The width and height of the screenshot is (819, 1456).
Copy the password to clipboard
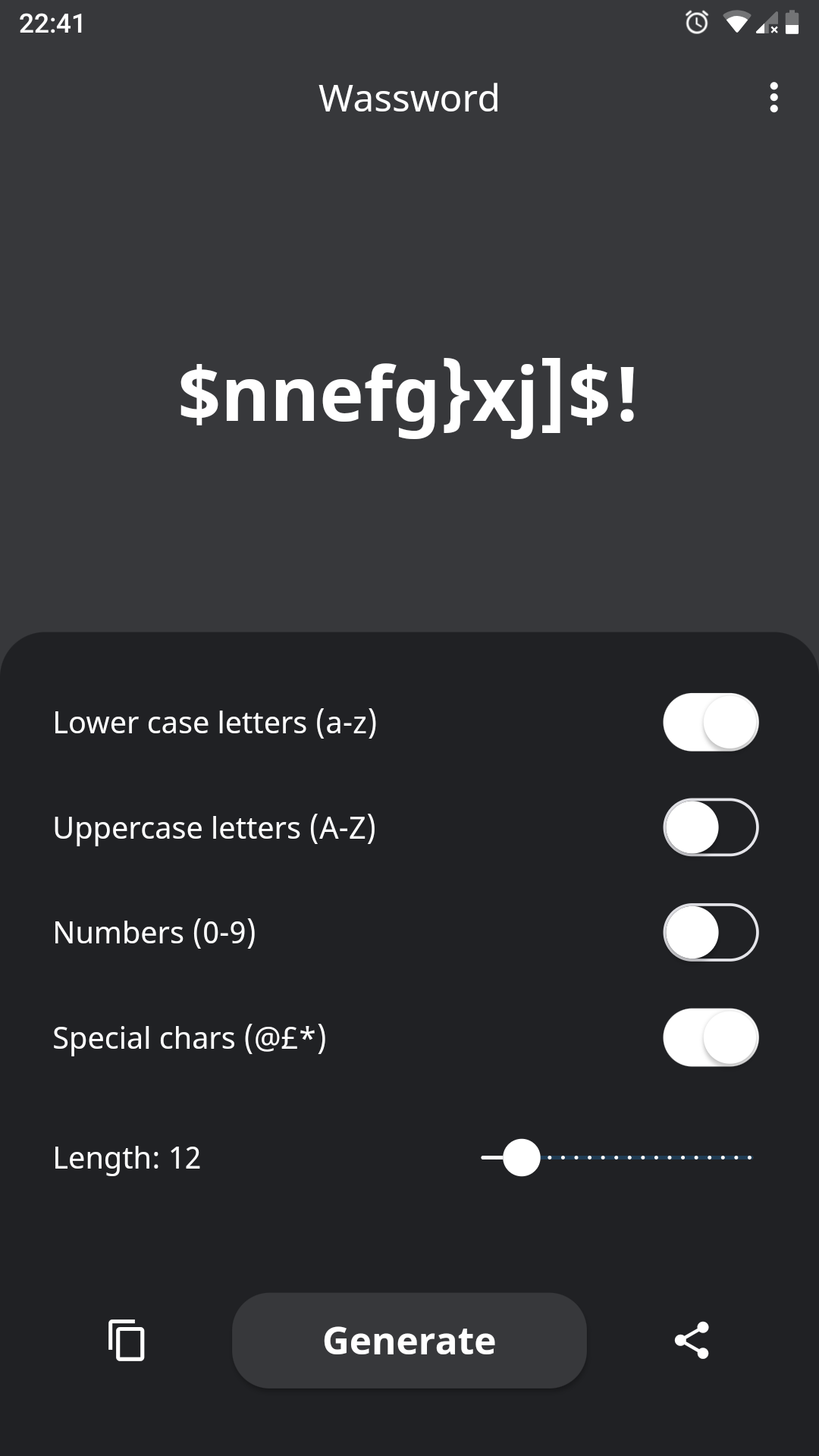[127, 1341]
